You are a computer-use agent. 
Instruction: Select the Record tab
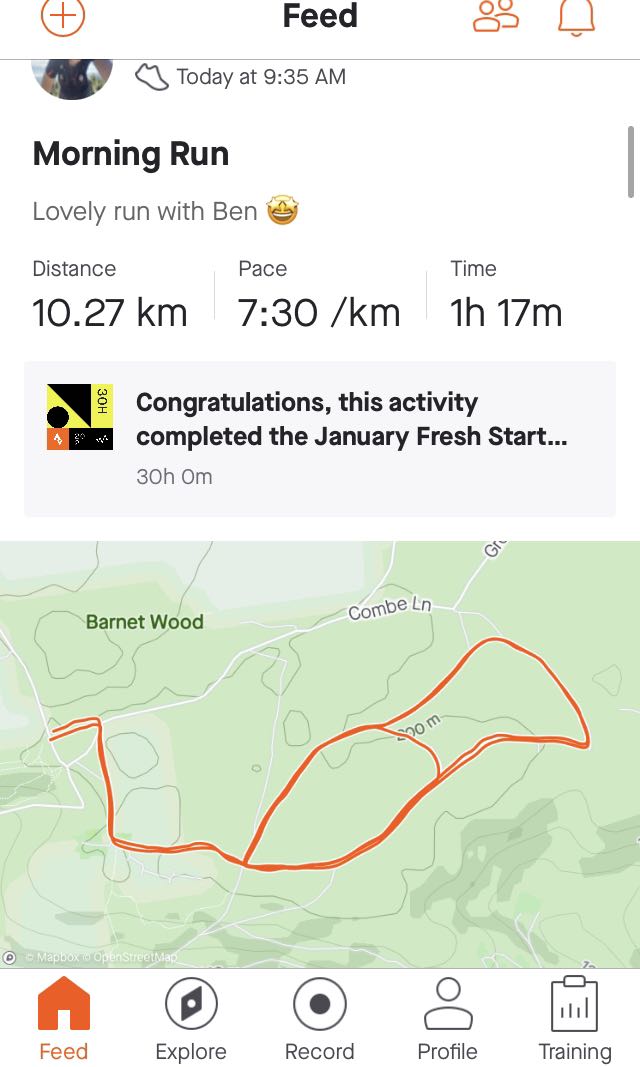tap(319, 1019)
